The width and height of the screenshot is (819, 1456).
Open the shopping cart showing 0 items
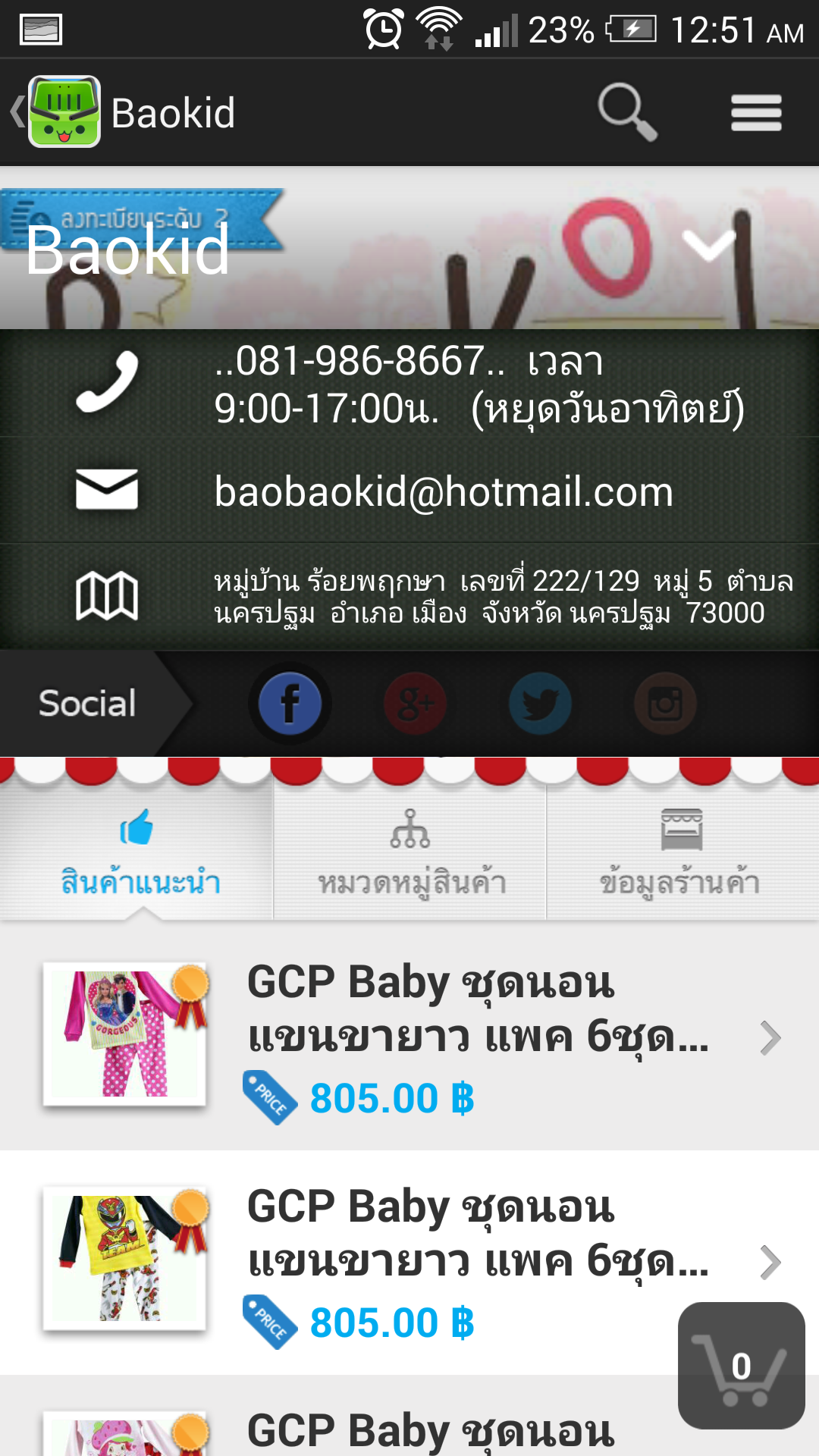click(741, 1366)
